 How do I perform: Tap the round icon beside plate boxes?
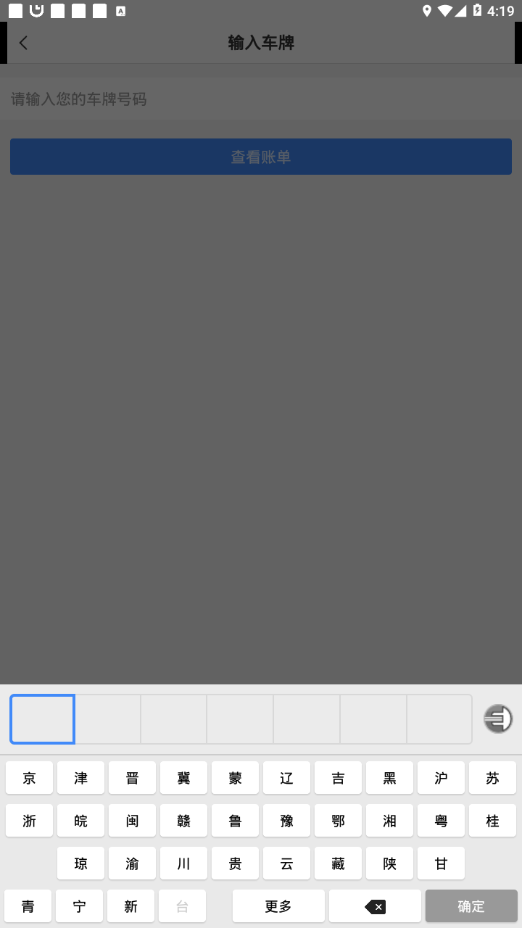tap(498, 719)
